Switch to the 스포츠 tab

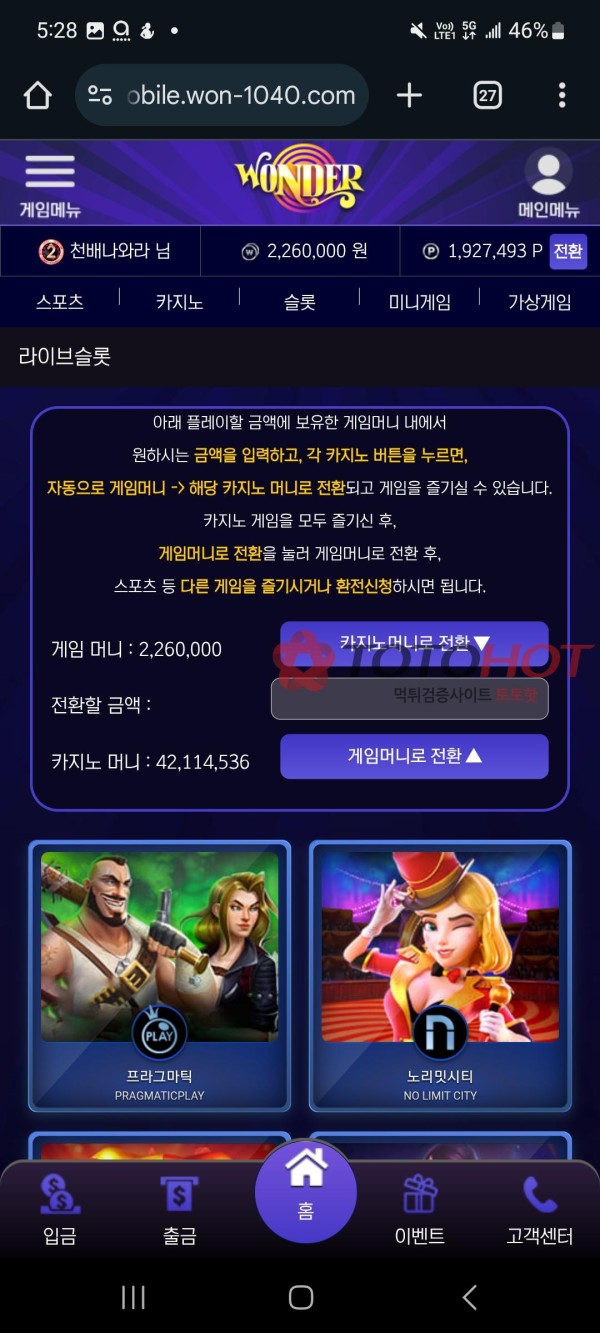(x=60, y=302)
